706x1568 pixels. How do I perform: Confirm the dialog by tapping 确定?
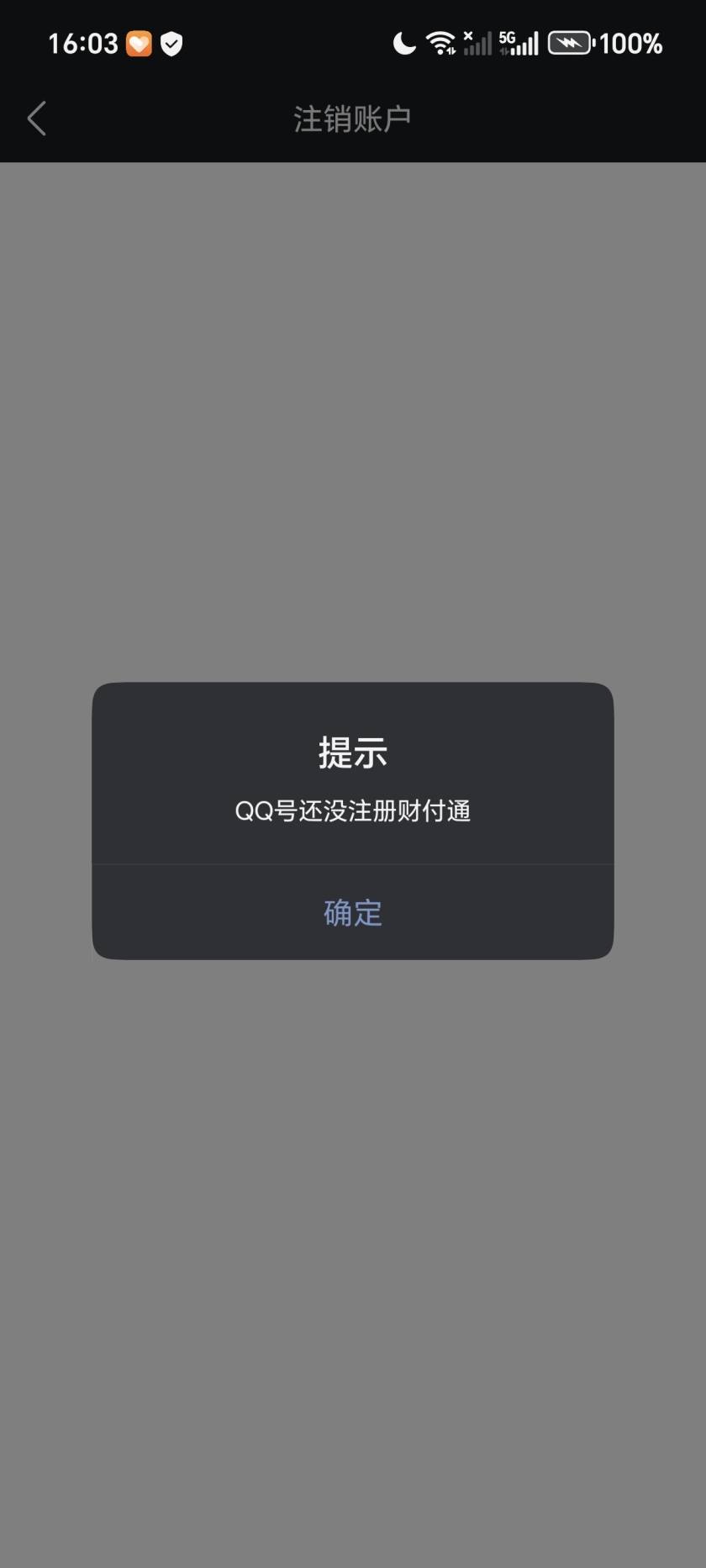(352, 911)
